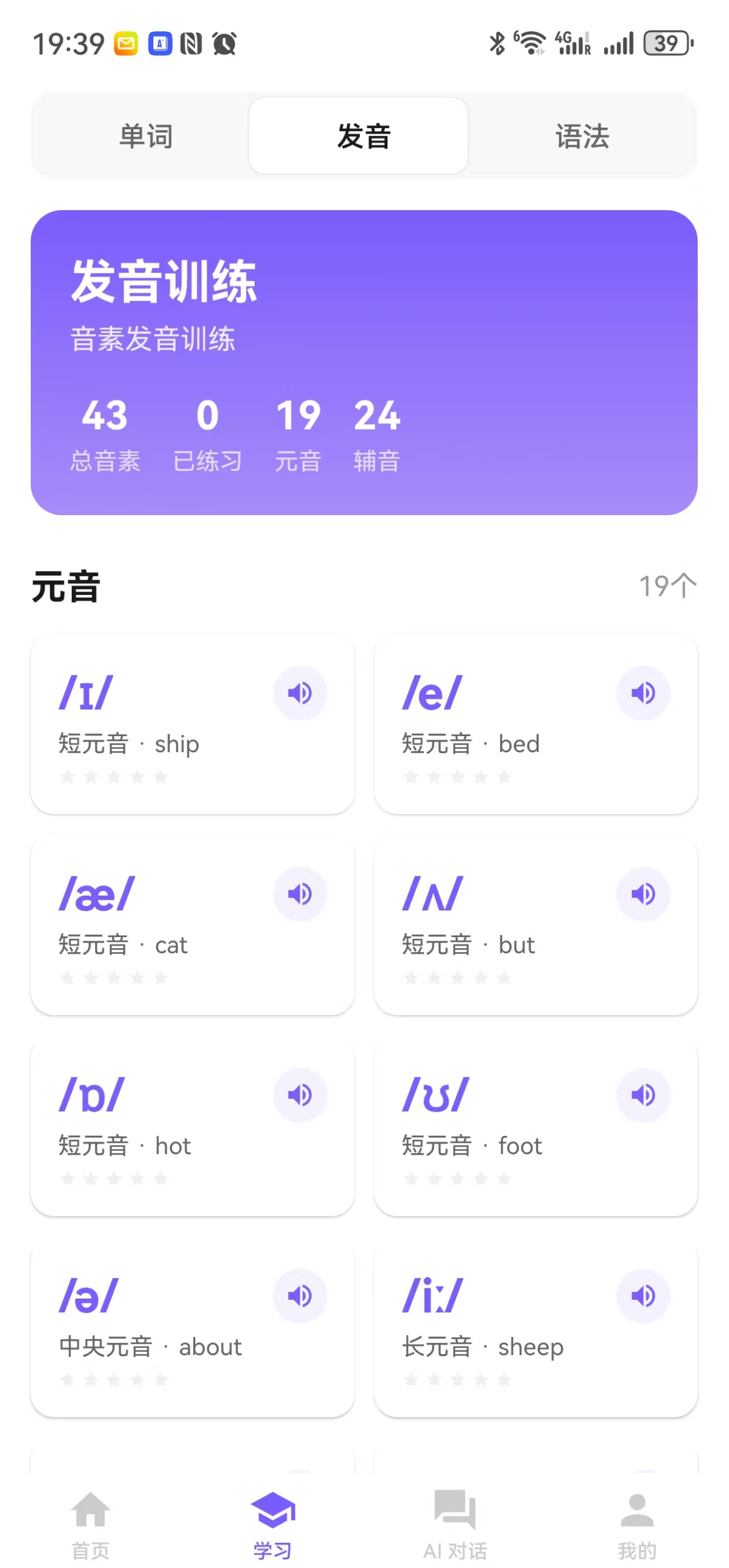Play the /ə/ schwa sound audio
The width and height of the screenshot is (729, 1568).
pos(300,1296)
